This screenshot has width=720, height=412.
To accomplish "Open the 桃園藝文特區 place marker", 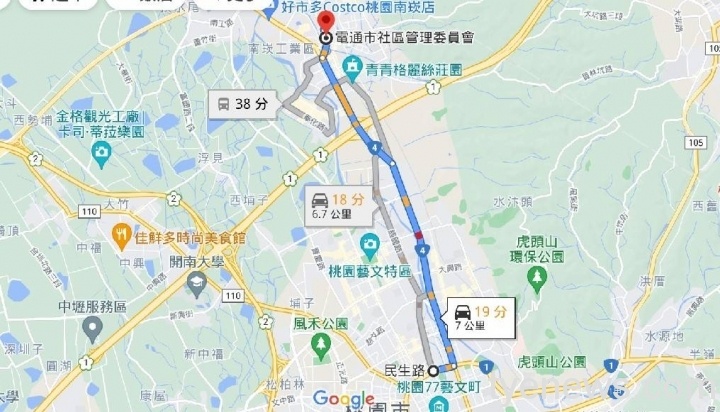I will pos(370,244).
